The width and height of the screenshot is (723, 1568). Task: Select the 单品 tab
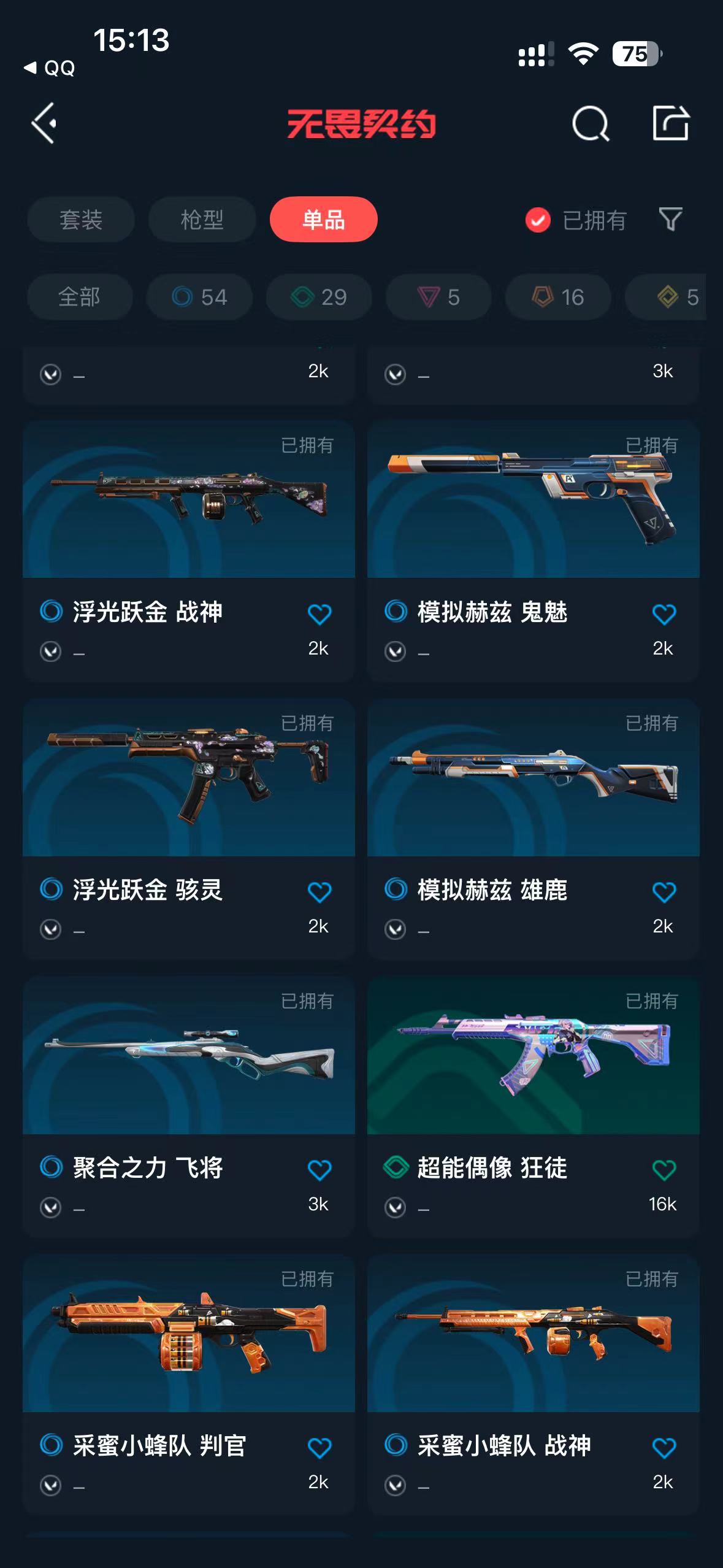coord(323,220)
